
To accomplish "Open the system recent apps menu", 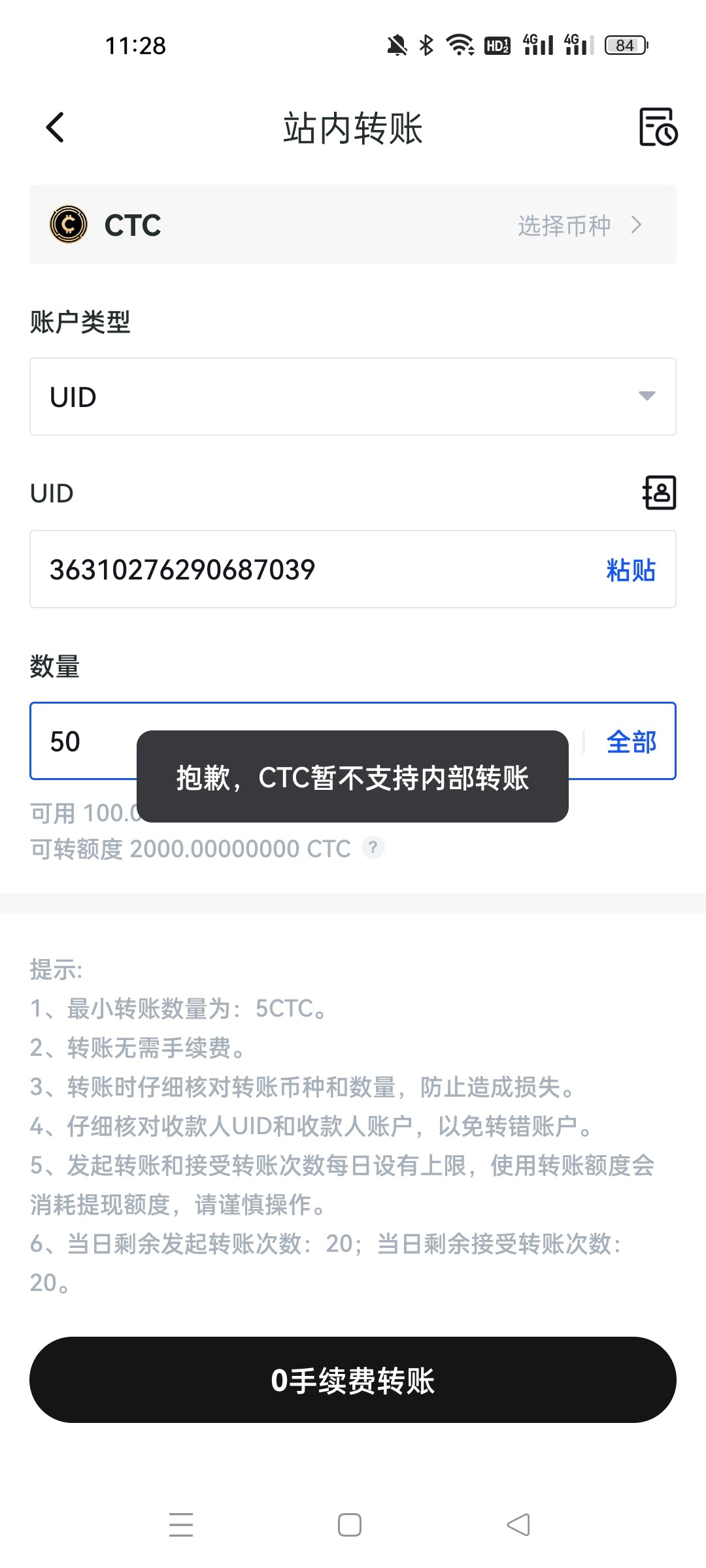I will pos(181,1525).
